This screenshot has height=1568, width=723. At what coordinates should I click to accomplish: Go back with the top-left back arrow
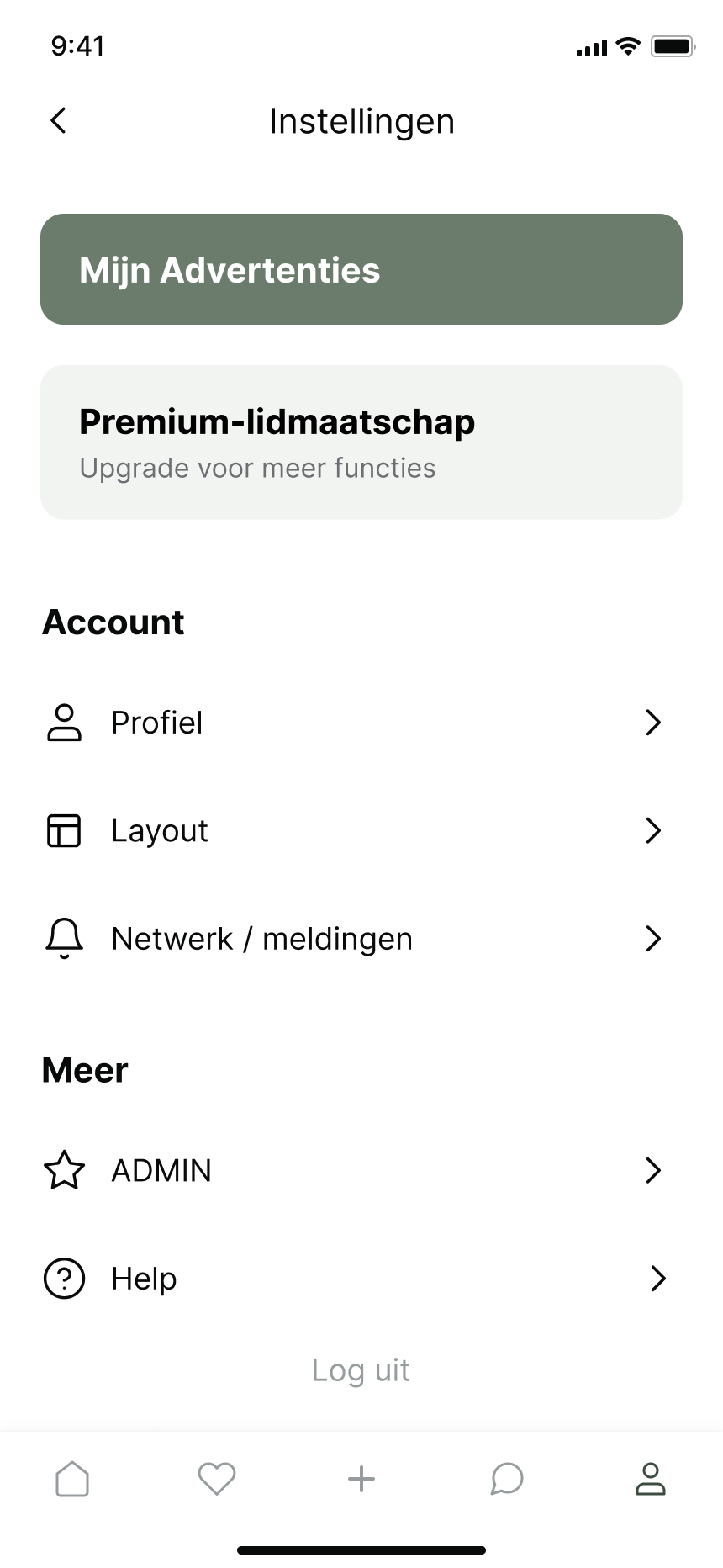(57, 120)
